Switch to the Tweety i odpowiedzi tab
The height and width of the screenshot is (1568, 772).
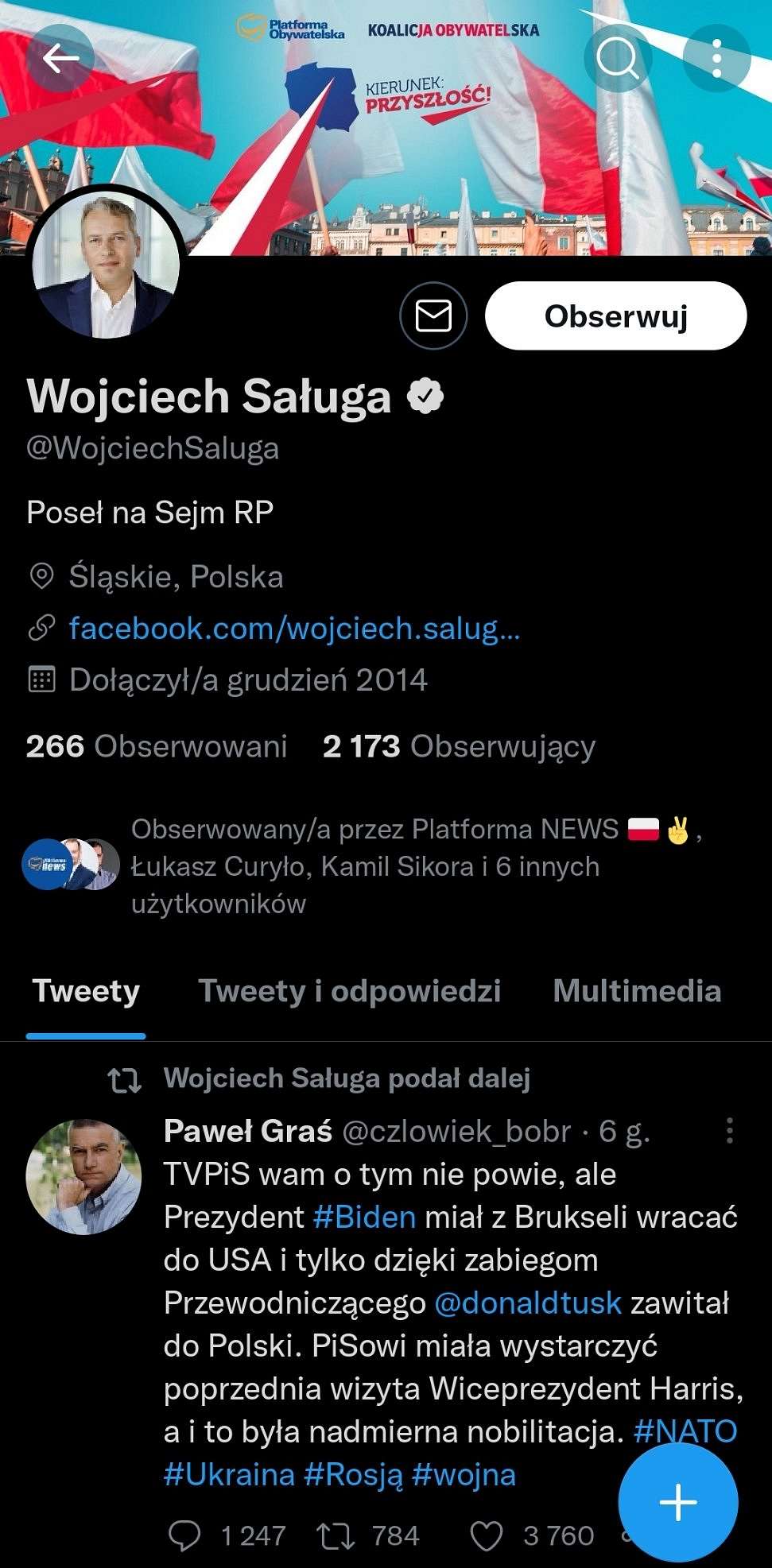pos(350,991)
